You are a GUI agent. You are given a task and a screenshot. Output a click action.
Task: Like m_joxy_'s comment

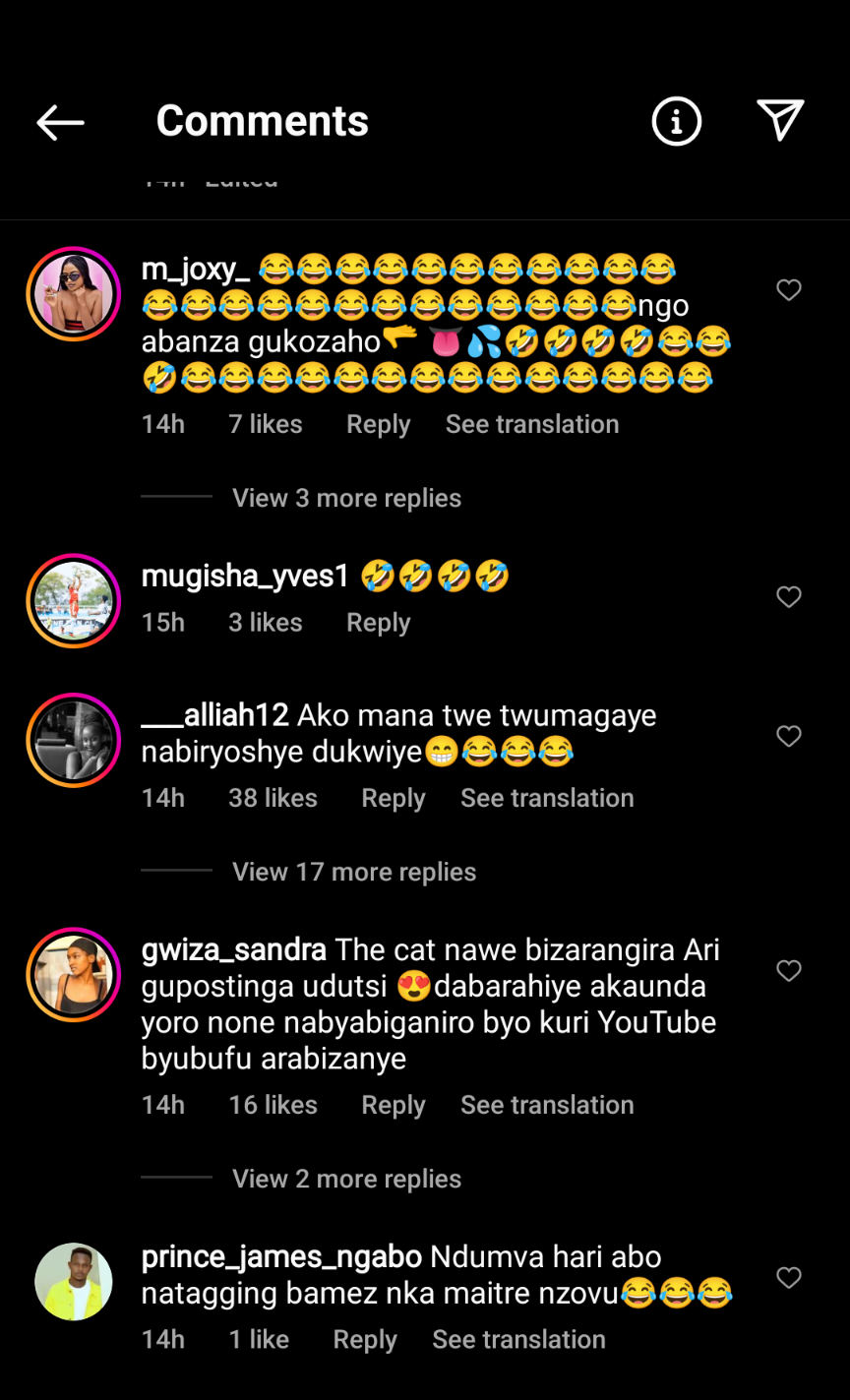pyautogui.click(x=789, y=290)
